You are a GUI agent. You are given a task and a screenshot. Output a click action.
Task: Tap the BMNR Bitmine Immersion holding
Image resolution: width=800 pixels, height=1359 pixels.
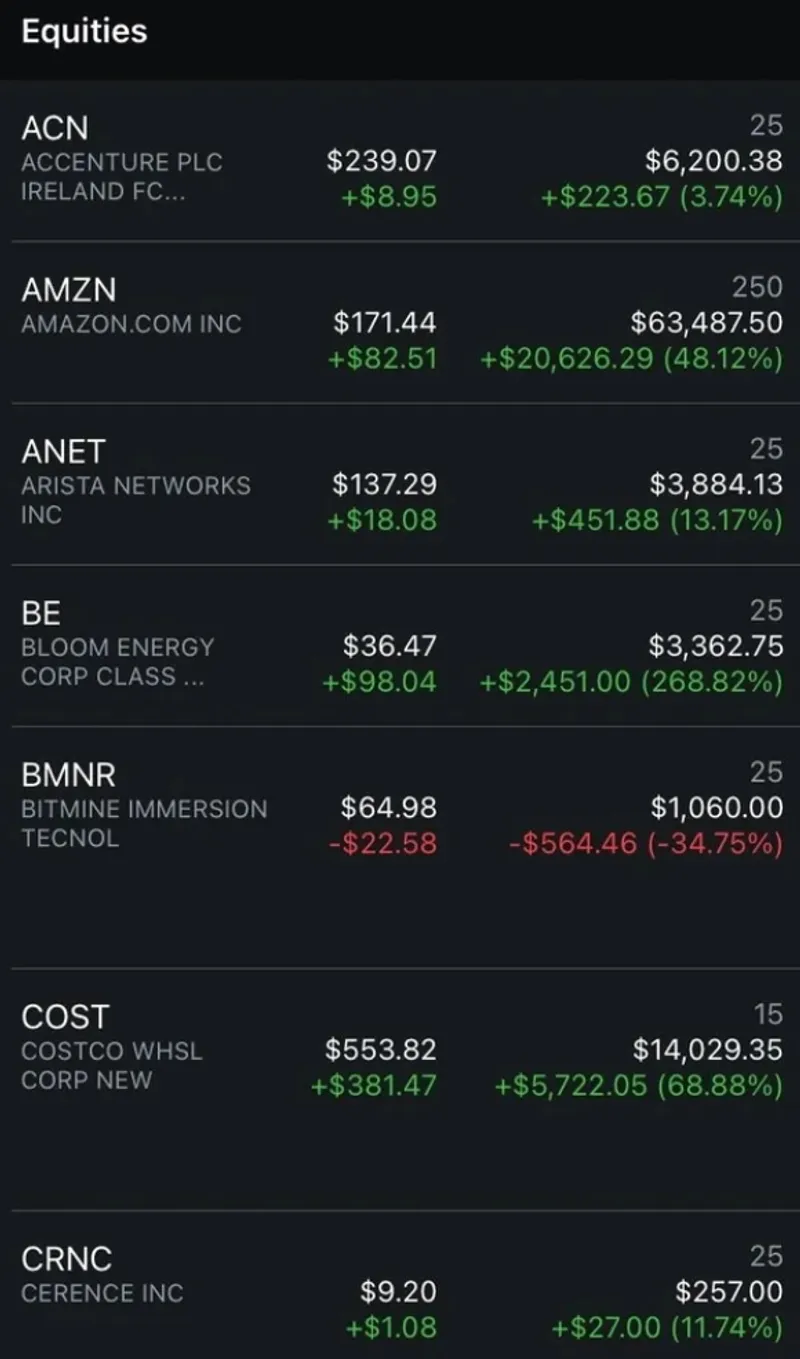400,808
